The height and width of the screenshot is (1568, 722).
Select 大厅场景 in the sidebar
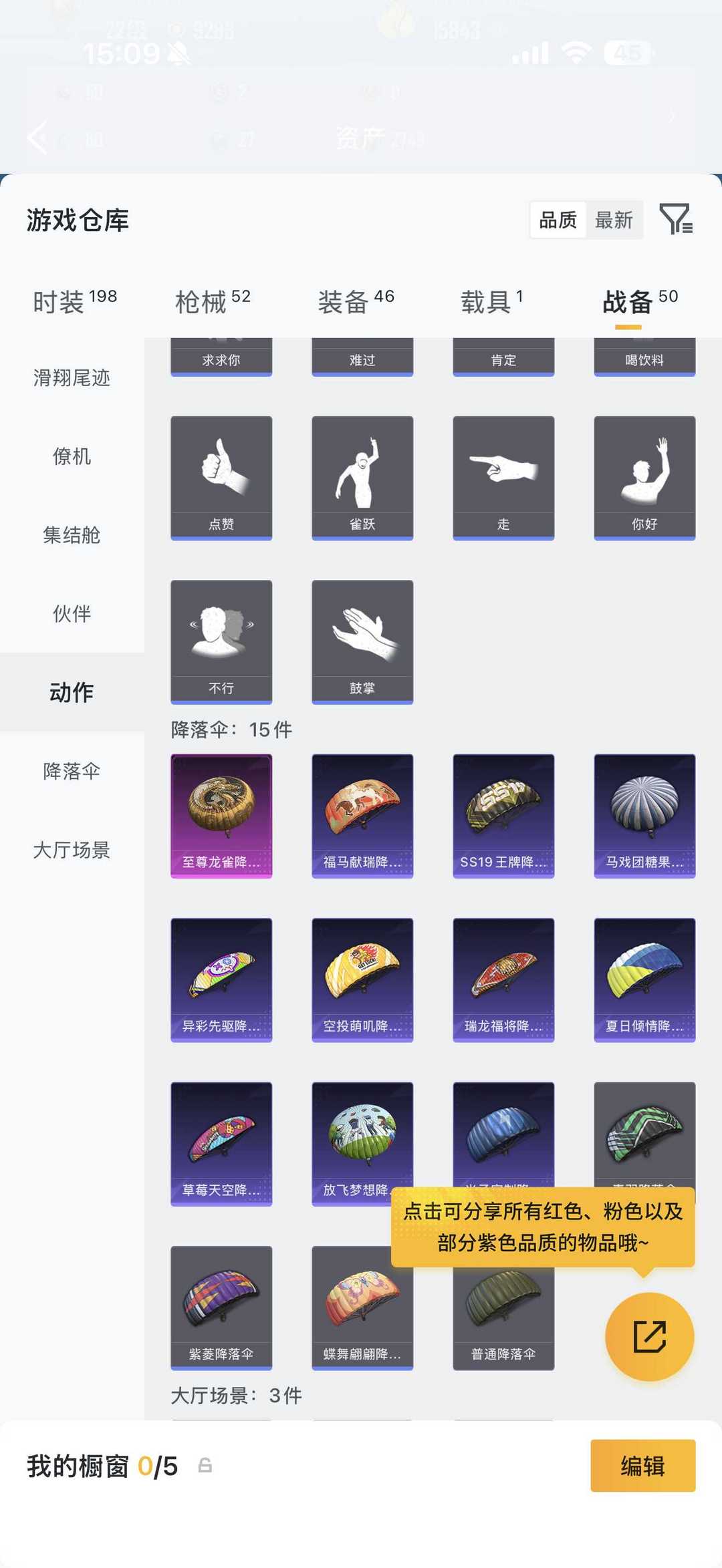(73, 850)
